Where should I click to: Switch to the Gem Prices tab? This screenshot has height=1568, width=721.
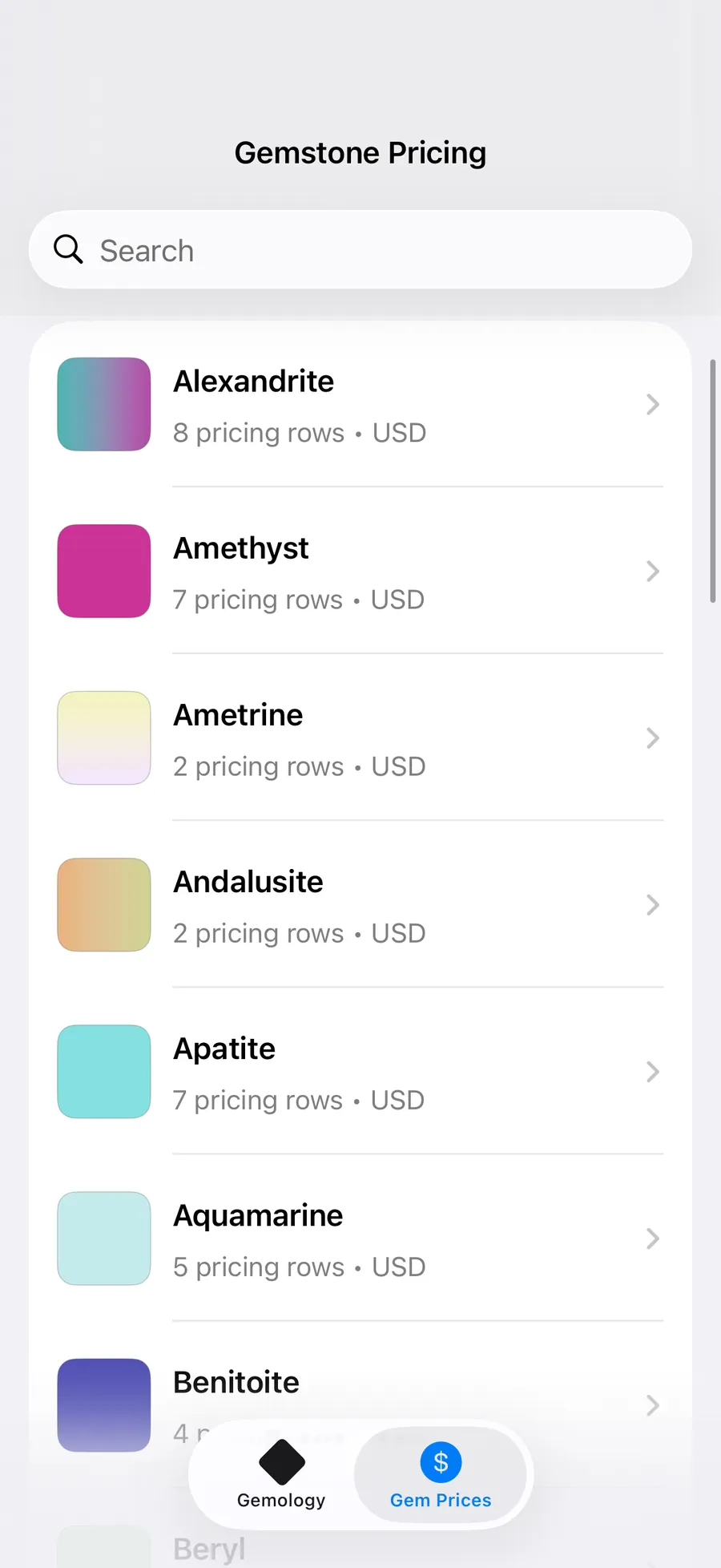tap(441, 1477)
